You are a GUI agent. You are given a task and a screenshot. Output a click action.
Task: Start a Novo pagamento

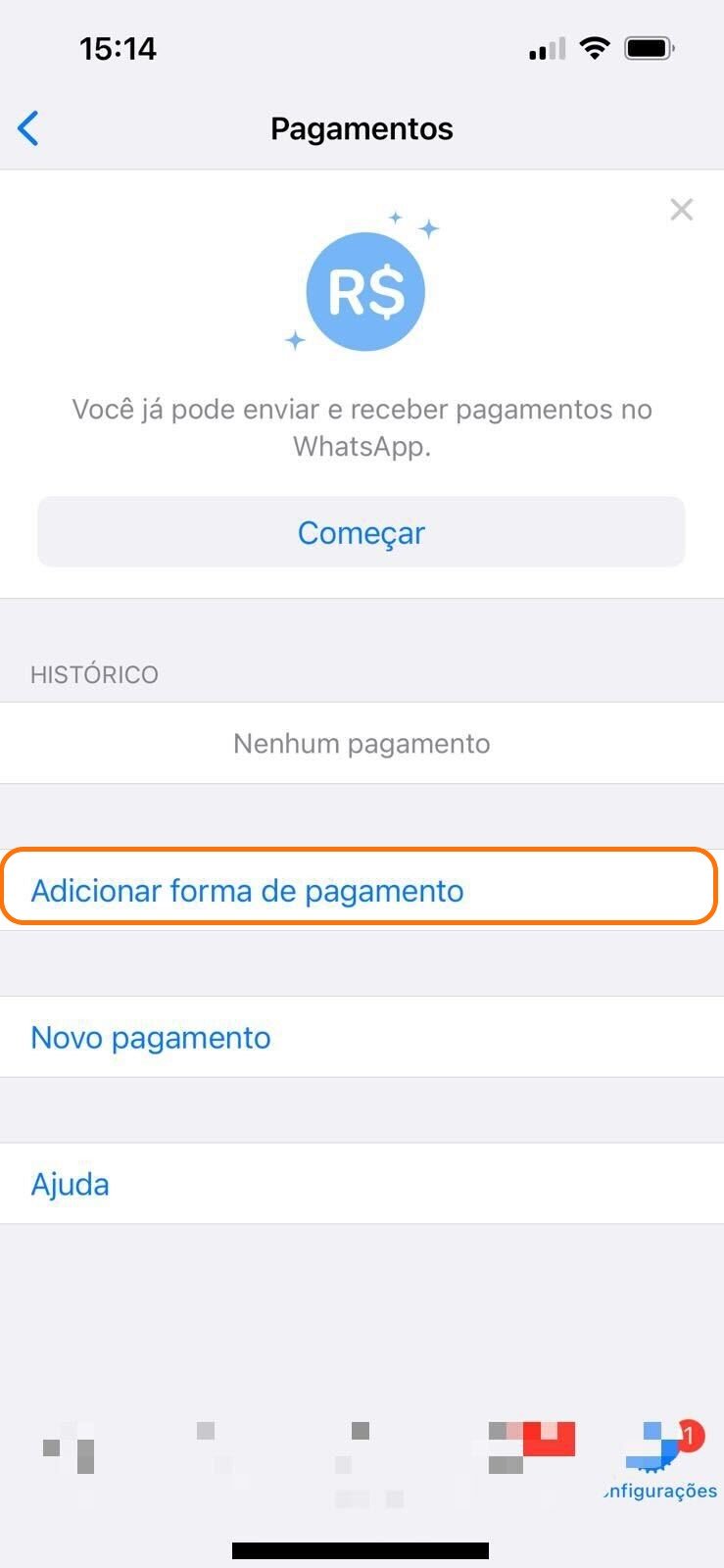pos(362,1037)
